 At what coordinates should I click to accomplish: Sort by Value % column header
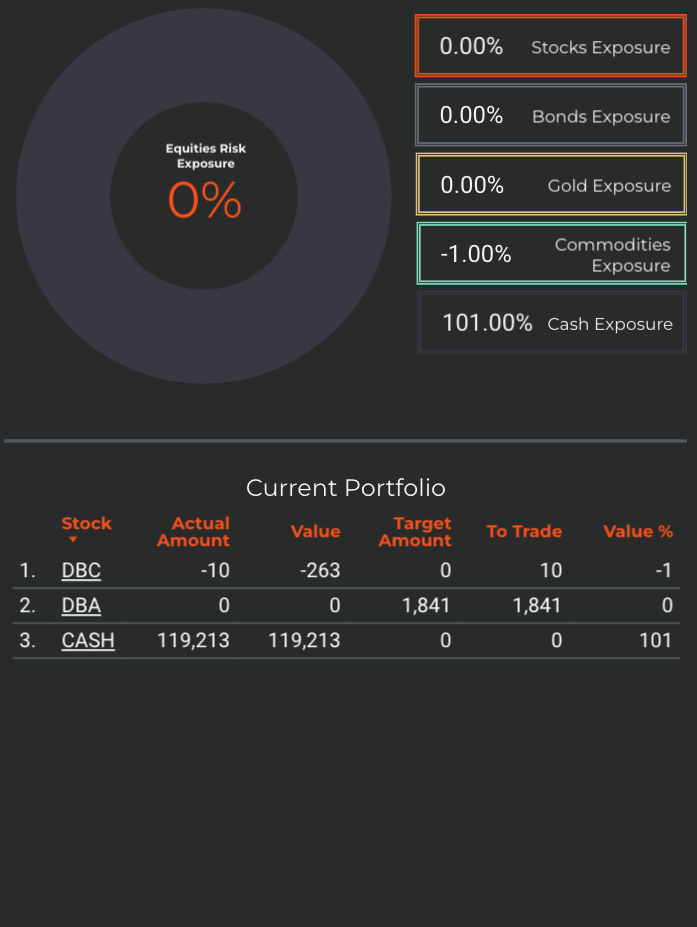[638, 531]
